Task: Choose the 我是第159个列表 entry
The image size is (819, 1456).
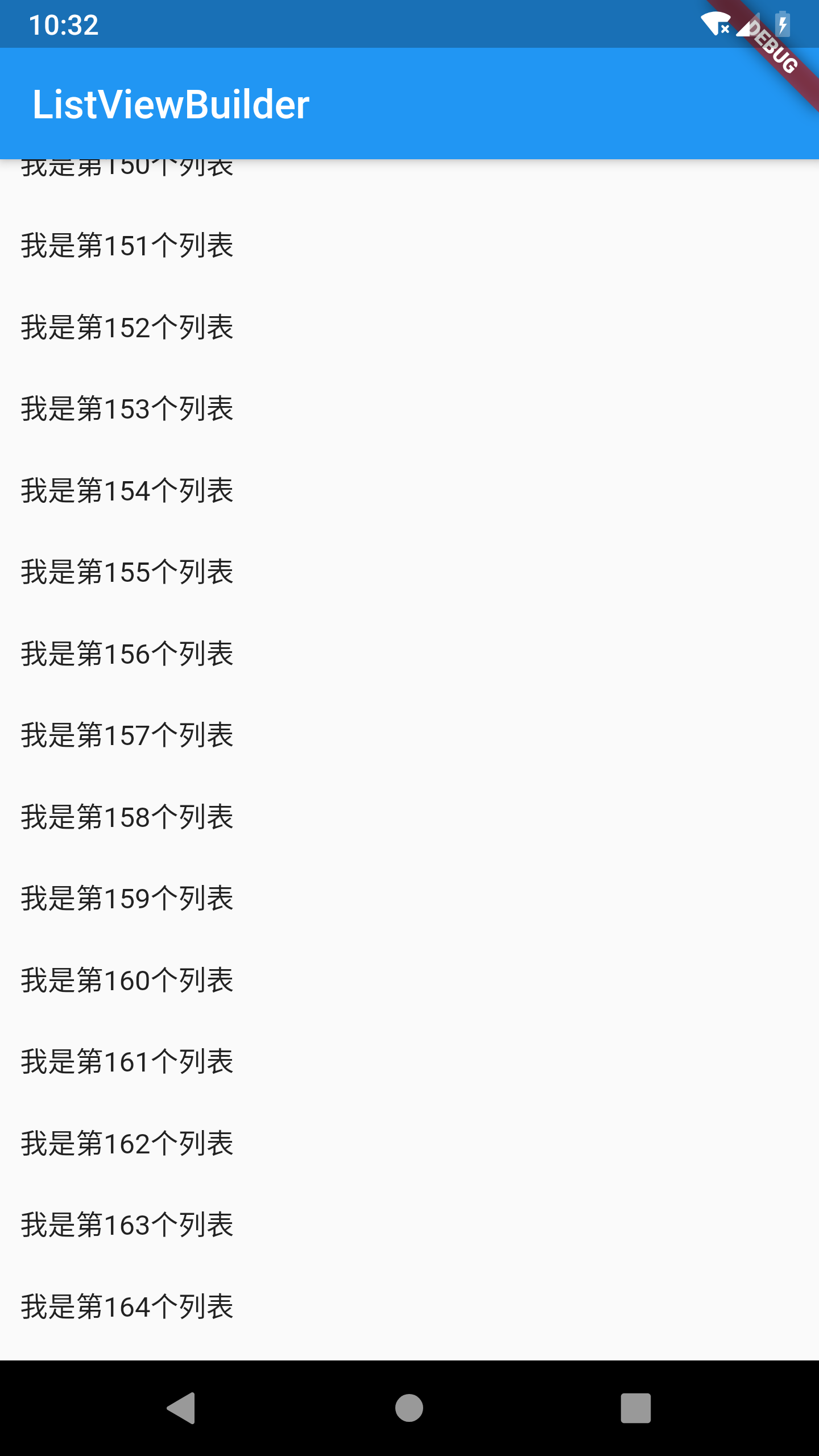Action: (x=127, y=898)
